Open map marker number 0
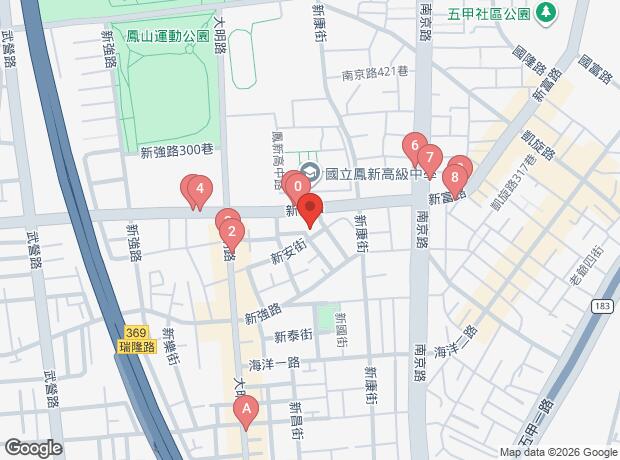Screen dimensions: 620x460 pyautogui.click(x=298, y=187)
